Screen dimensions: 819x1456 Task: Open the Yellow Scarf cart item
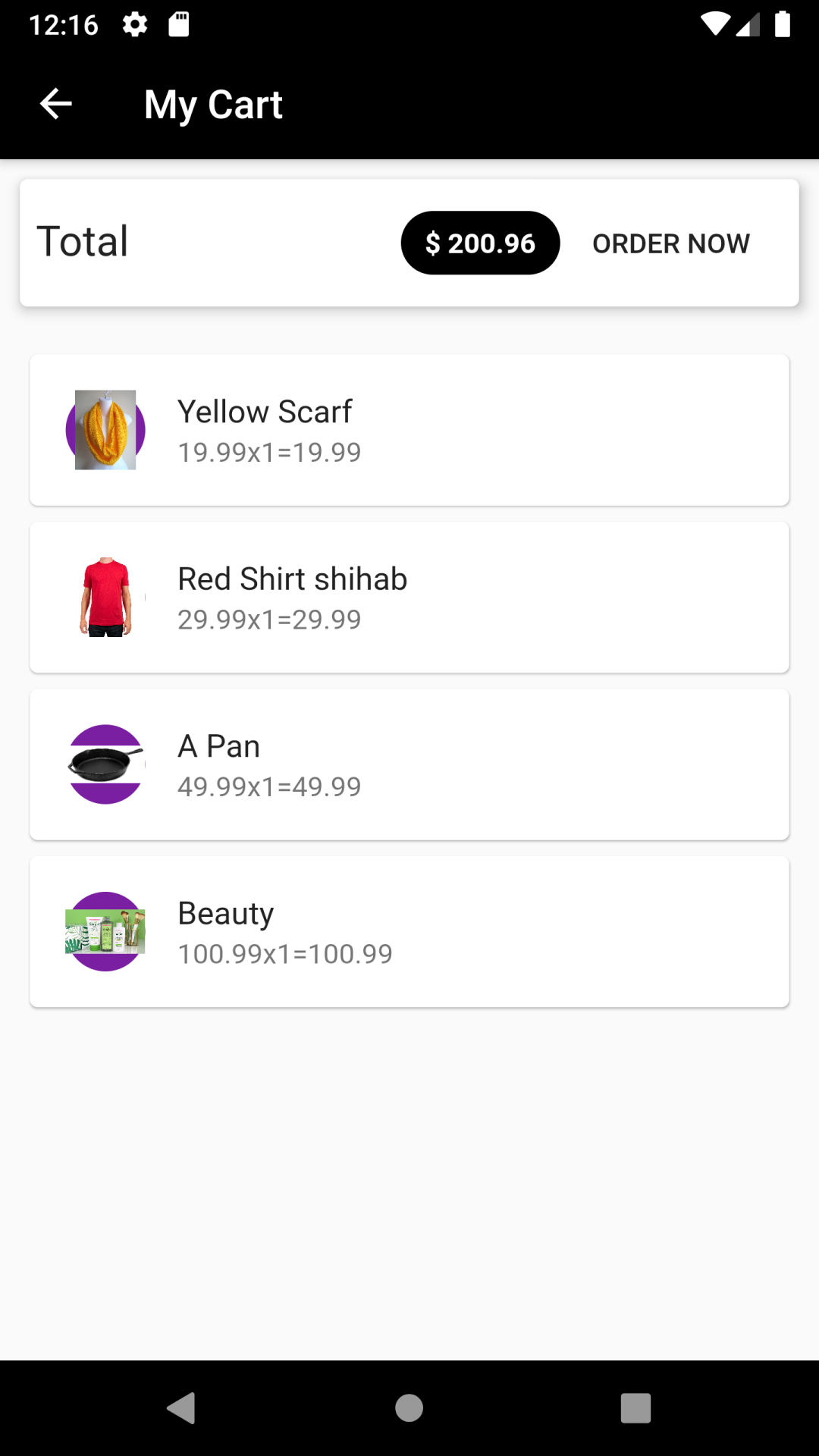coord(409,430)
